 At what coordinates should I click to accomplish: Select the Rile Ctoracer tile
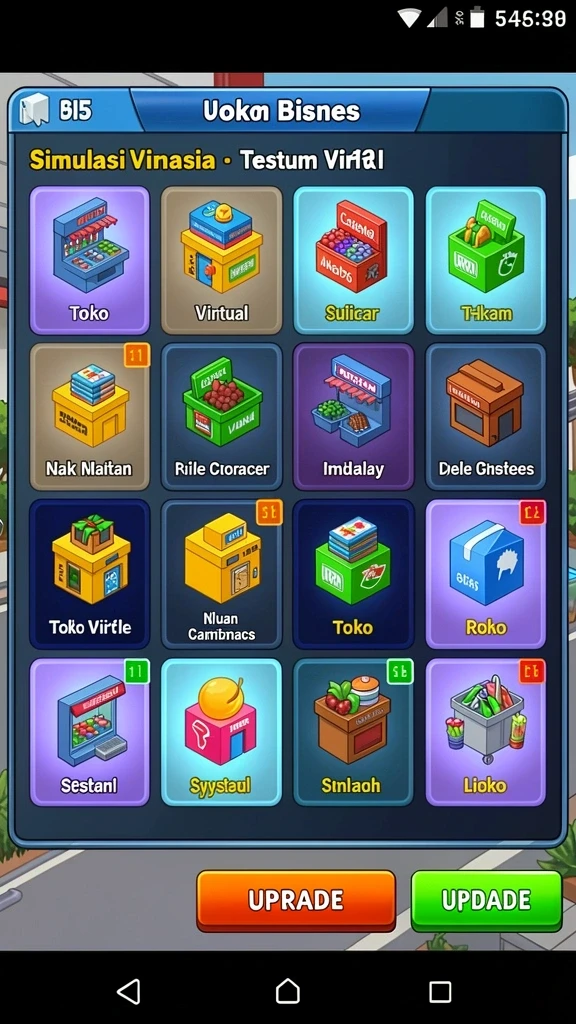[x=221, y=417]
